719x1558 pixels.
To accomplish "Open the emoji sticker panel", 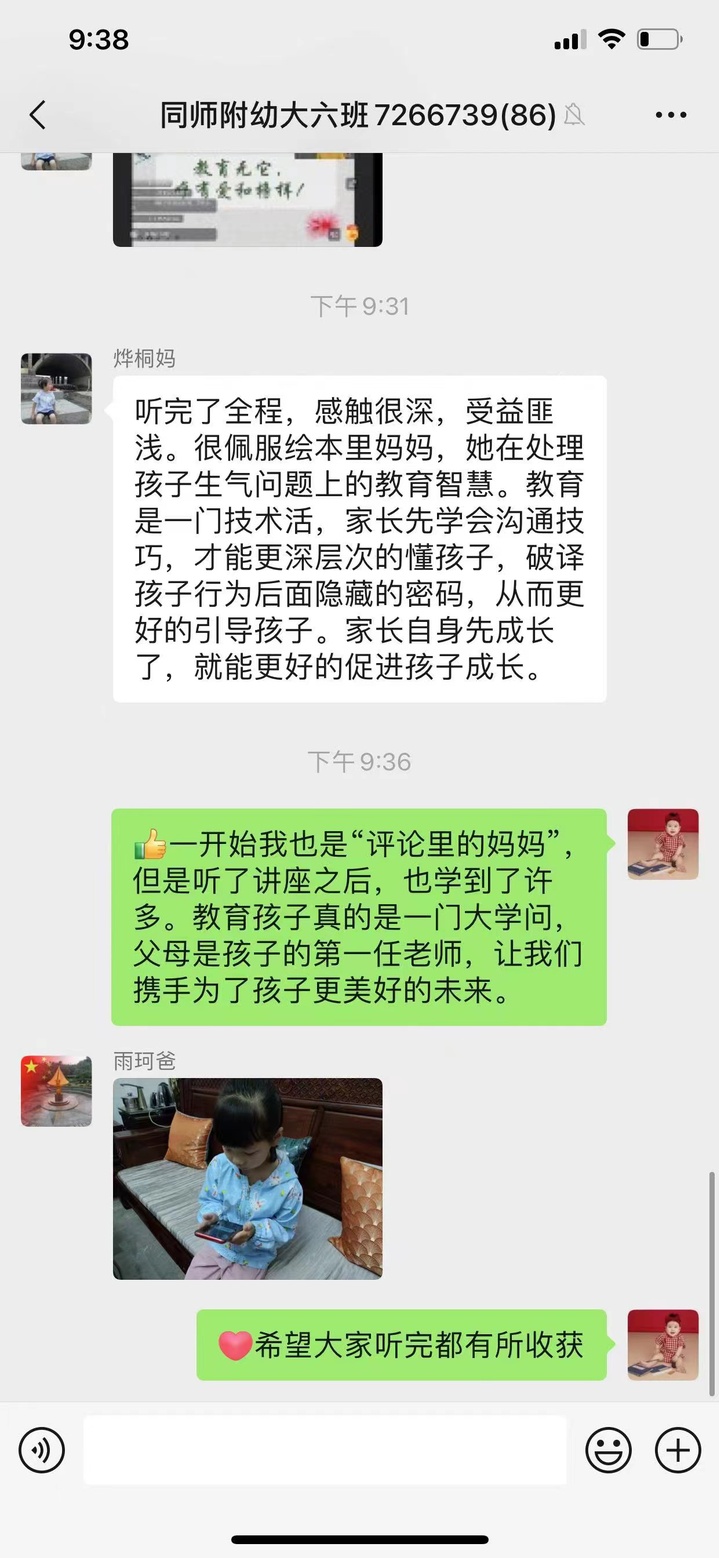I will [x=608, y=1450].
